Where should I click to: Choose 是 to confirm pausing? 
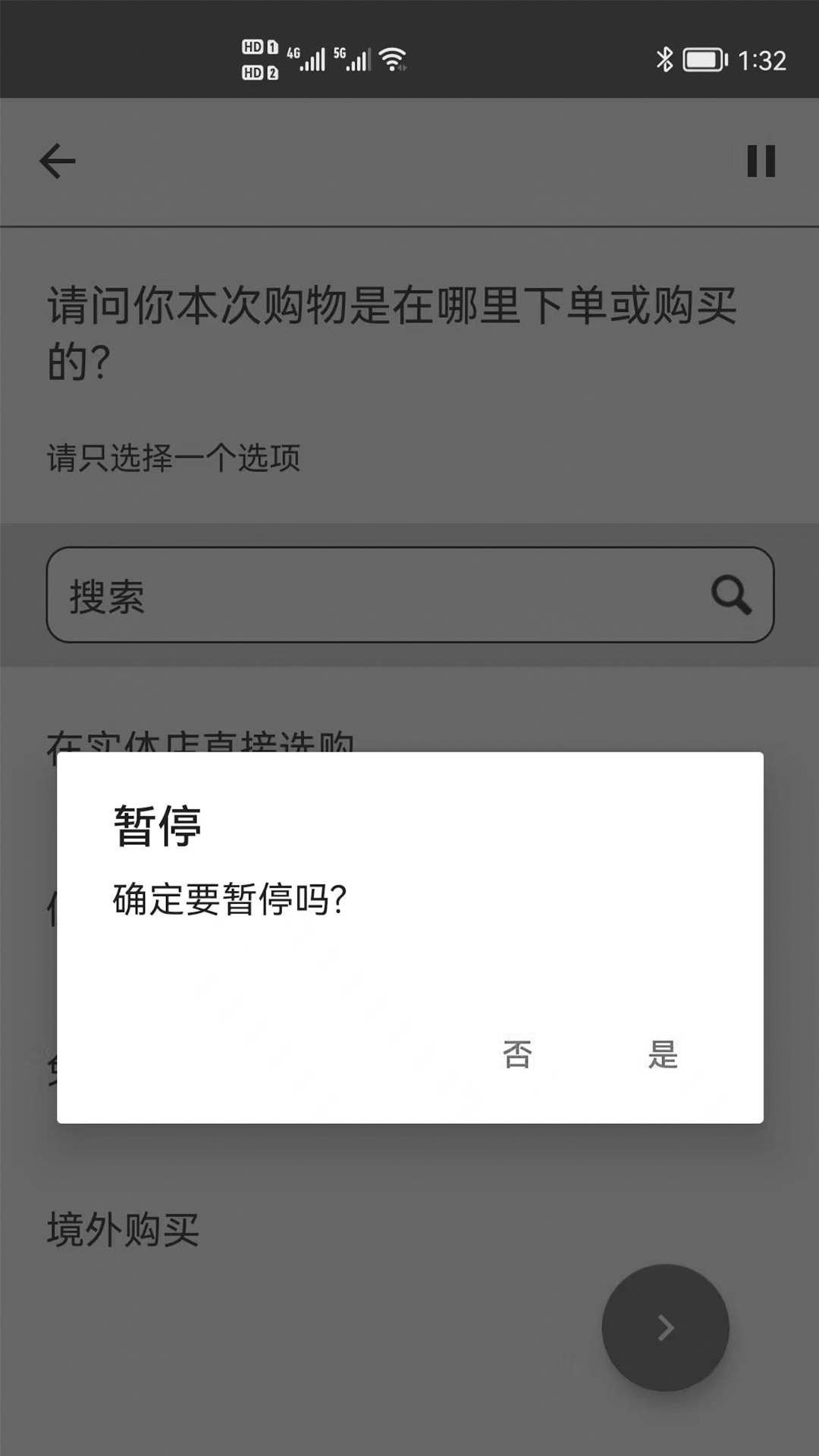(664, 1054)
